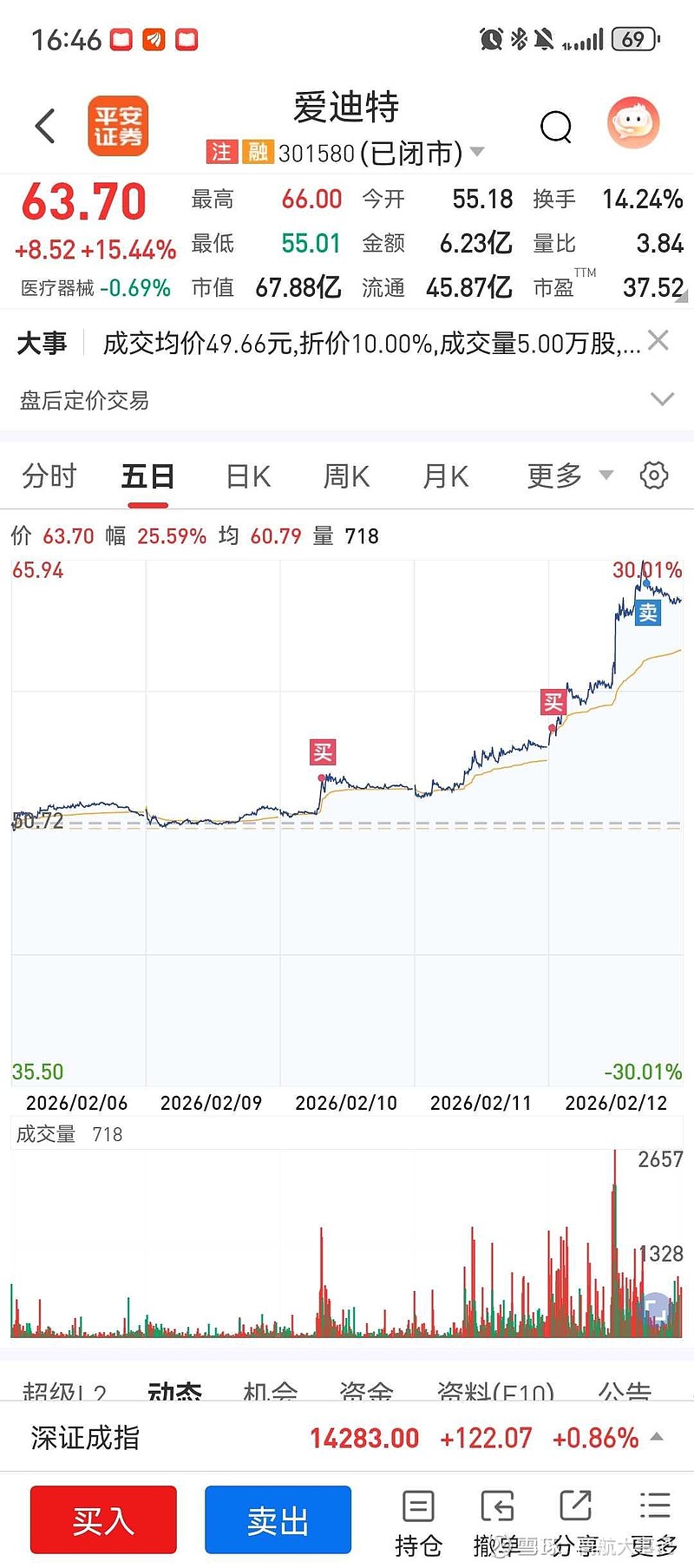Tap the floating circular button over volume bars
694x1568 pixels.
[x=654, y=1308]
